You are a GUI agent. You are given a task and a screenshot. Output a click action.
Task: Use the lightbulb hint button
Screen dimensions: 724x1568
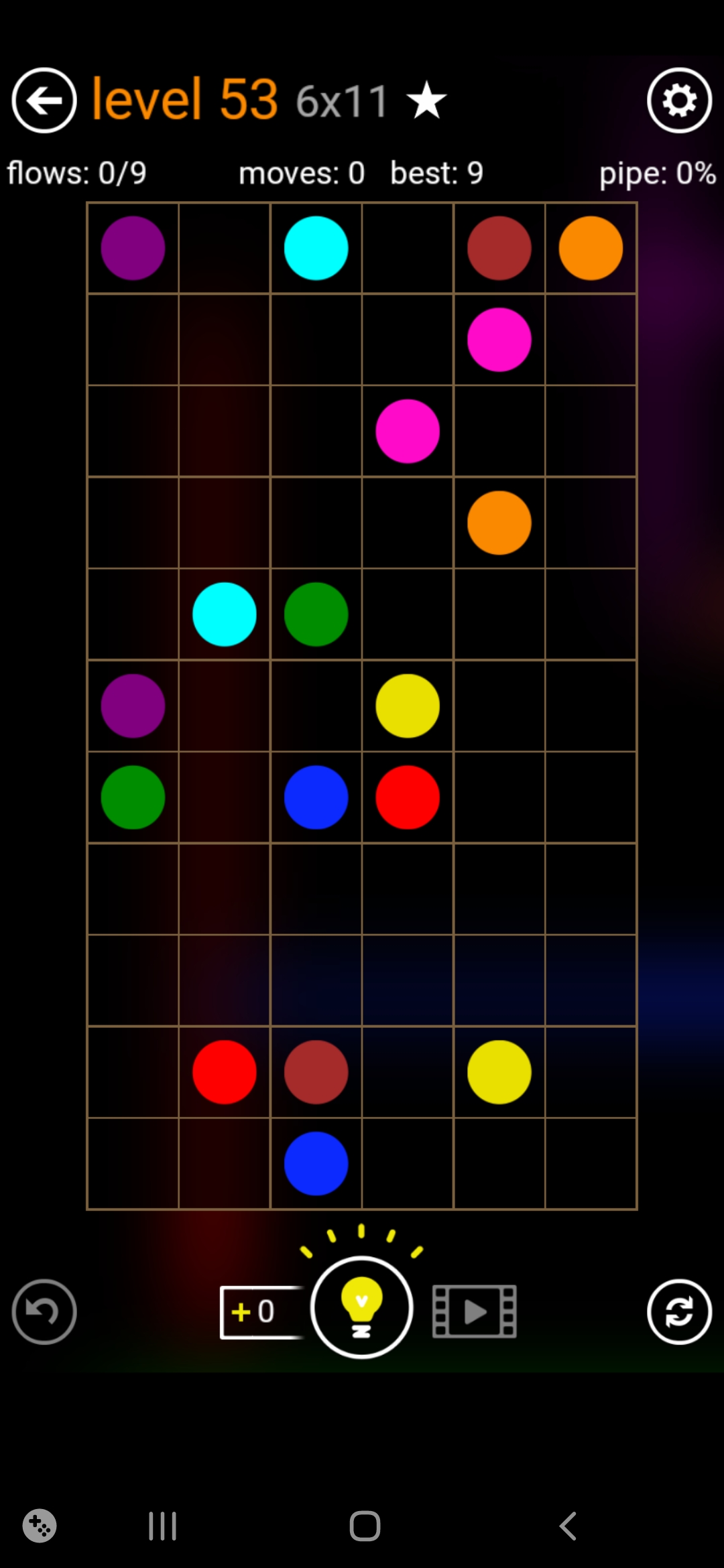pyautogui.click(x=361, y=1307)
